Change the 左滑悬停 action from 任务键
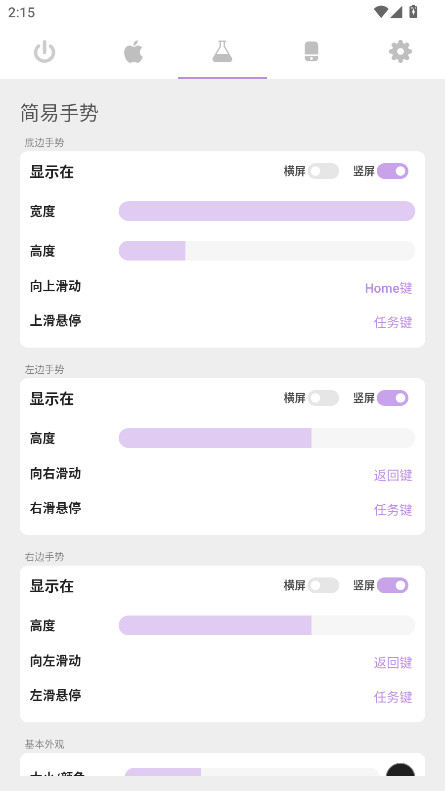 393,697
